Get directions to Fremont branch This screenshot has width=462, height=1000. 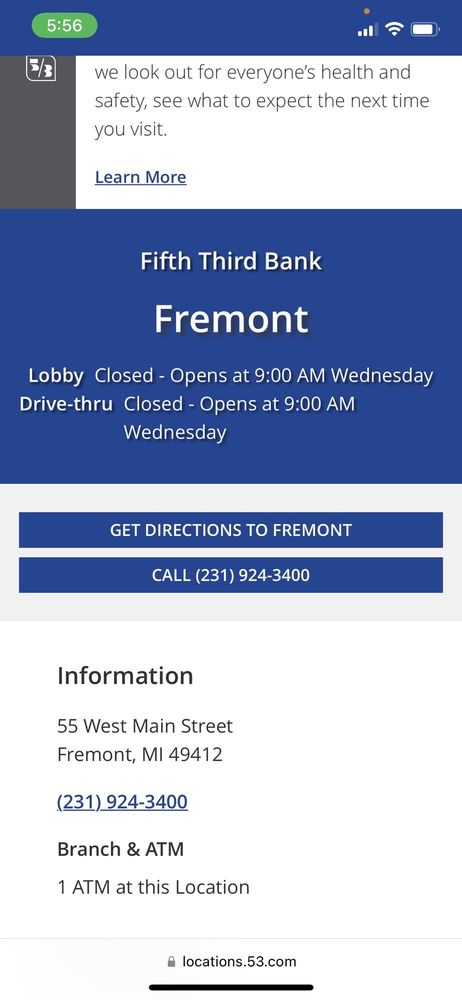(230, 530)
